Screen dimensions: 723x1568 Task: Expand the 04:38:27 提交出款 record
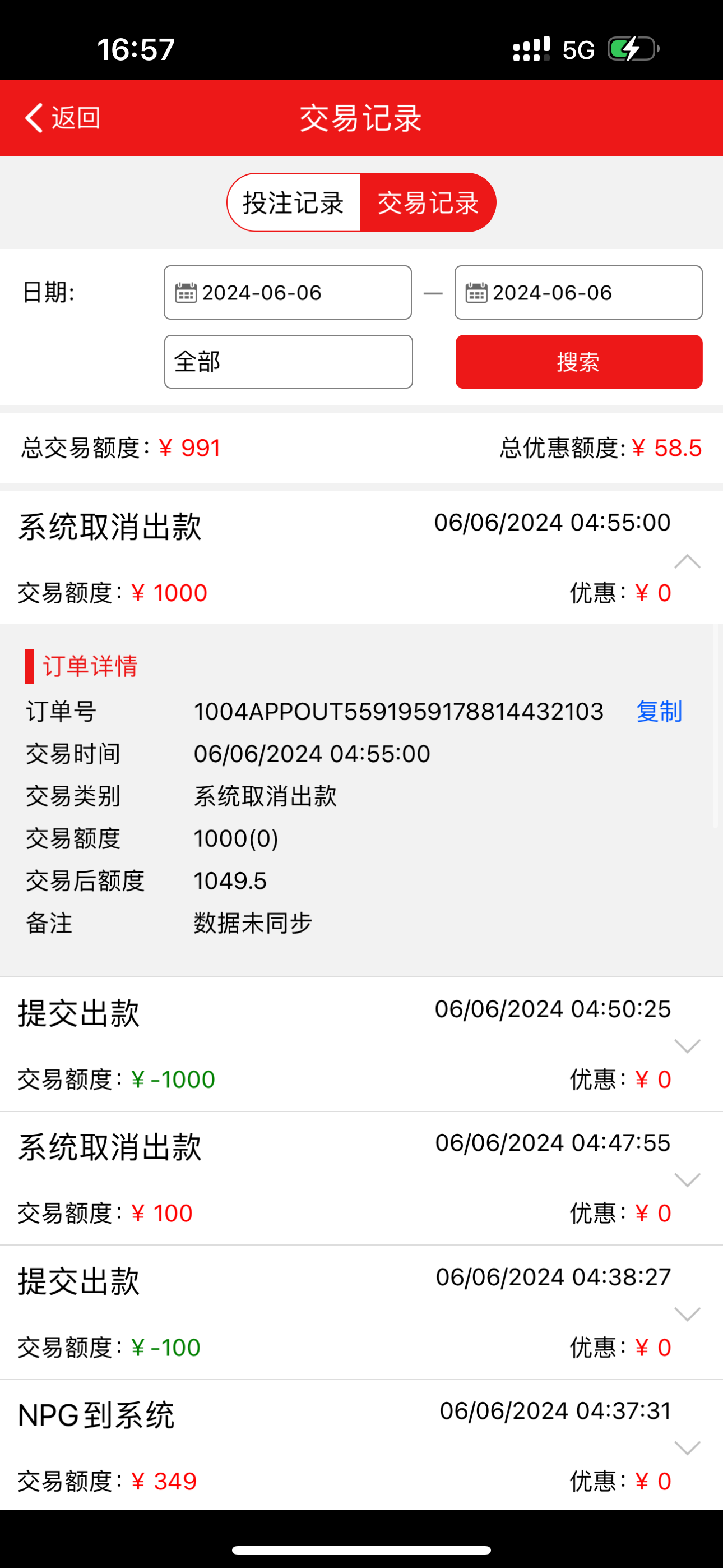[x=687, y=1314]
